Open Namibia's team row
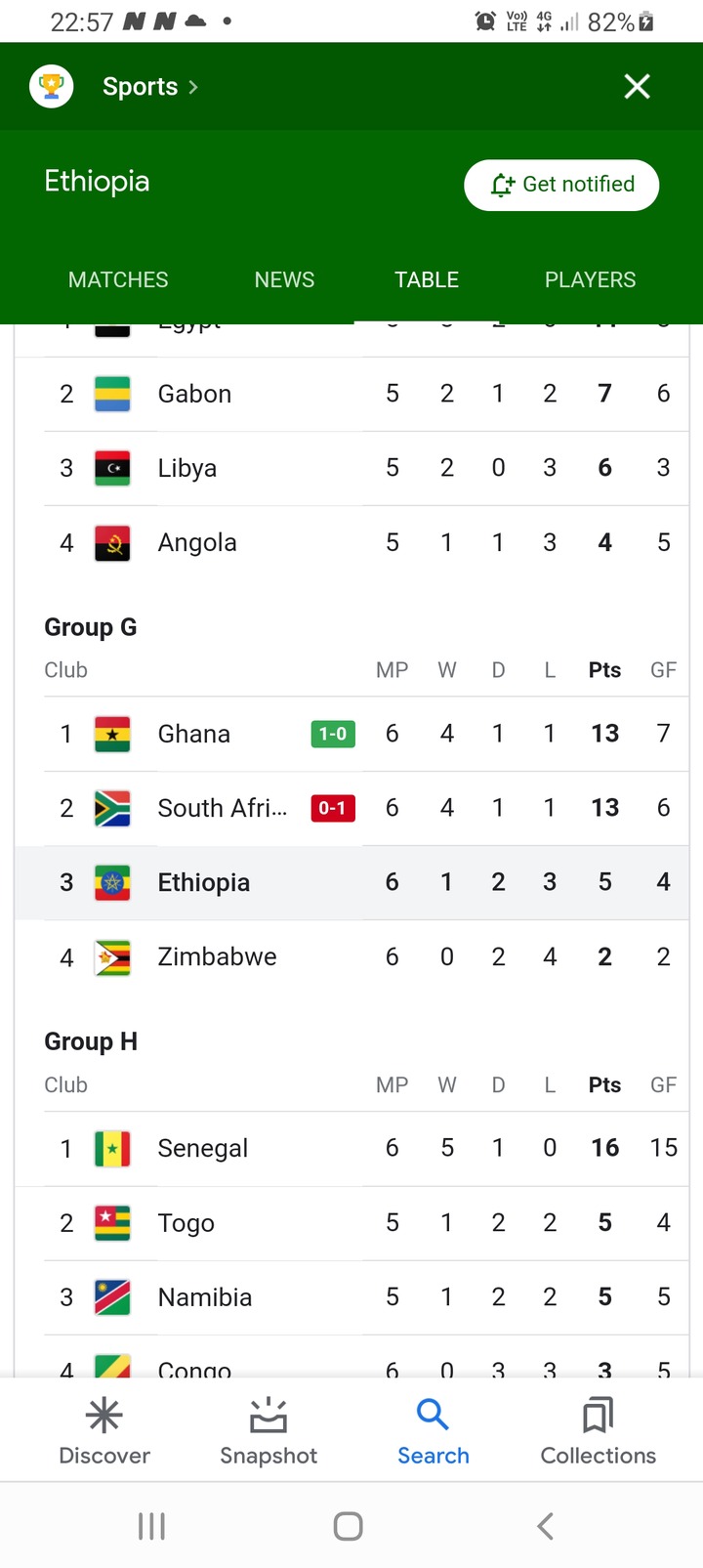703x1568 pixels. 351,1296
